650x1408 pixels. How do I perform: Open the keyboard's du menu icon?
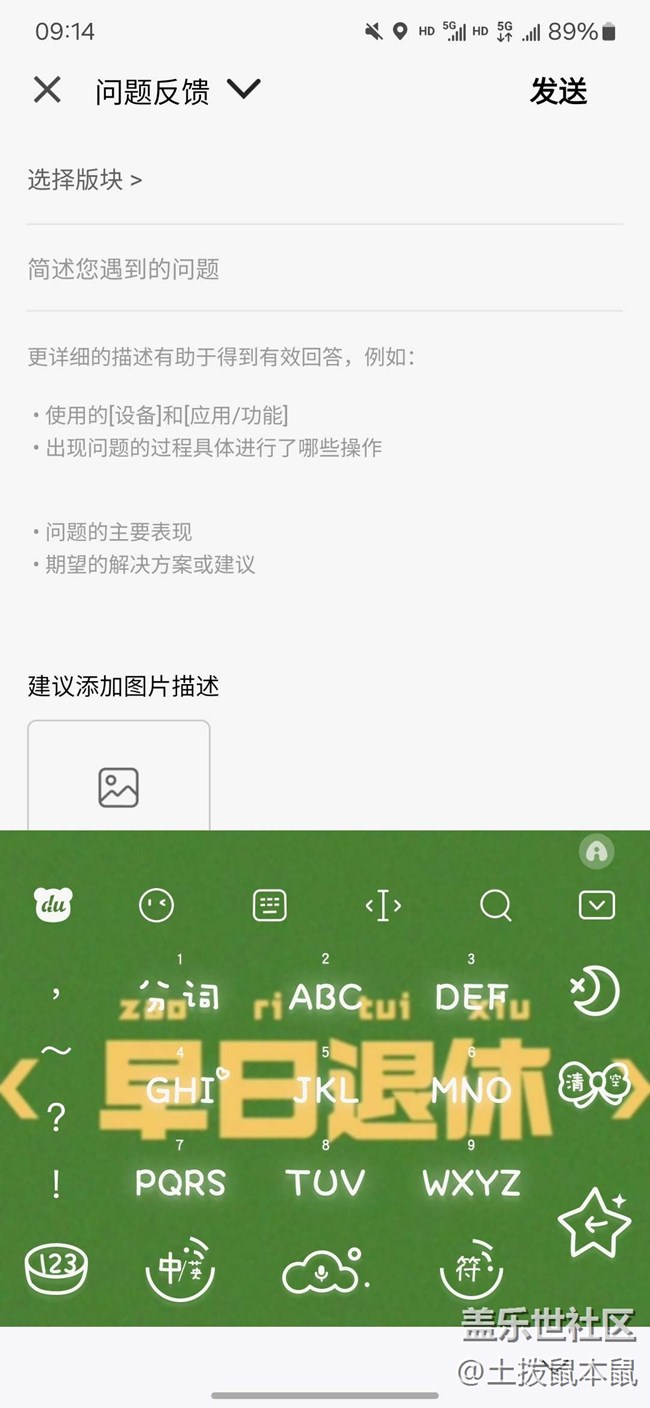coord(53,905)
